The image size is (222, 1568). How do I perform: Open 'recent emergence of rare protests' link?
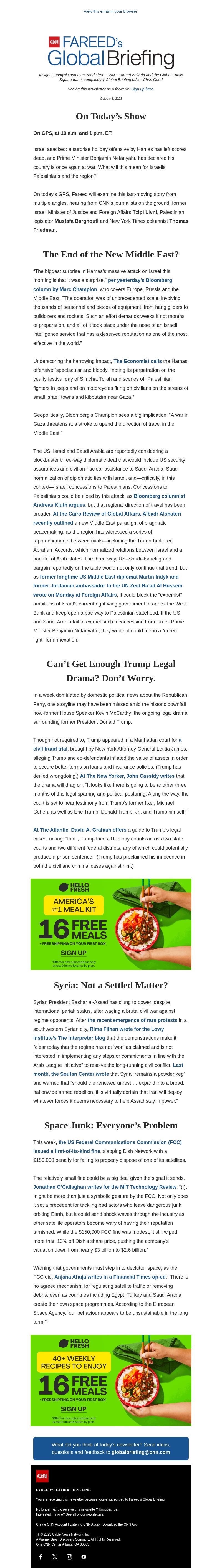click(x=133, y=1019)
